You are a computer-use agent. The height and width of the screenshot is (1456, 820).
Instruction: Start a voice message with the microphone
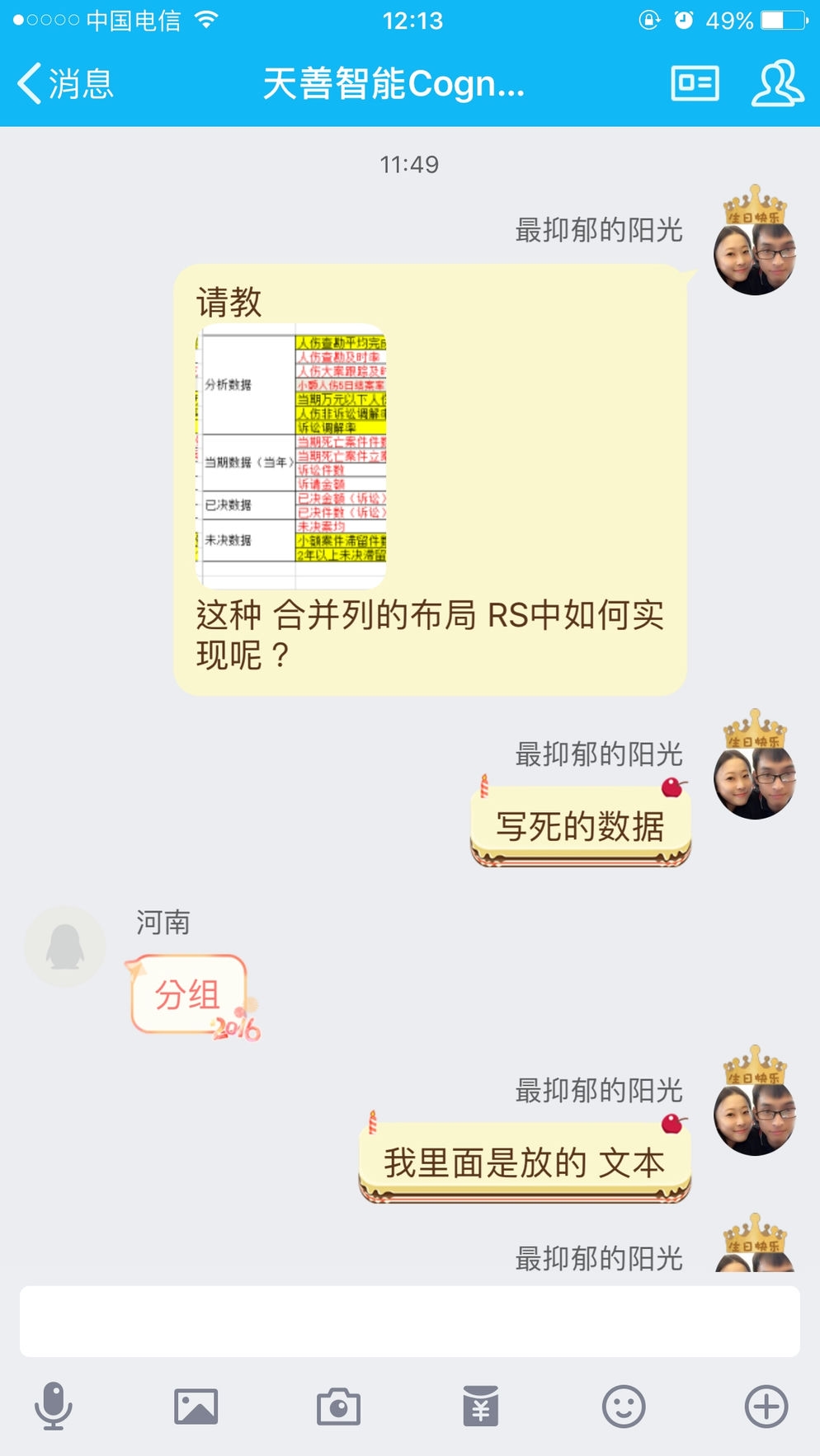tap(54, 1406)
